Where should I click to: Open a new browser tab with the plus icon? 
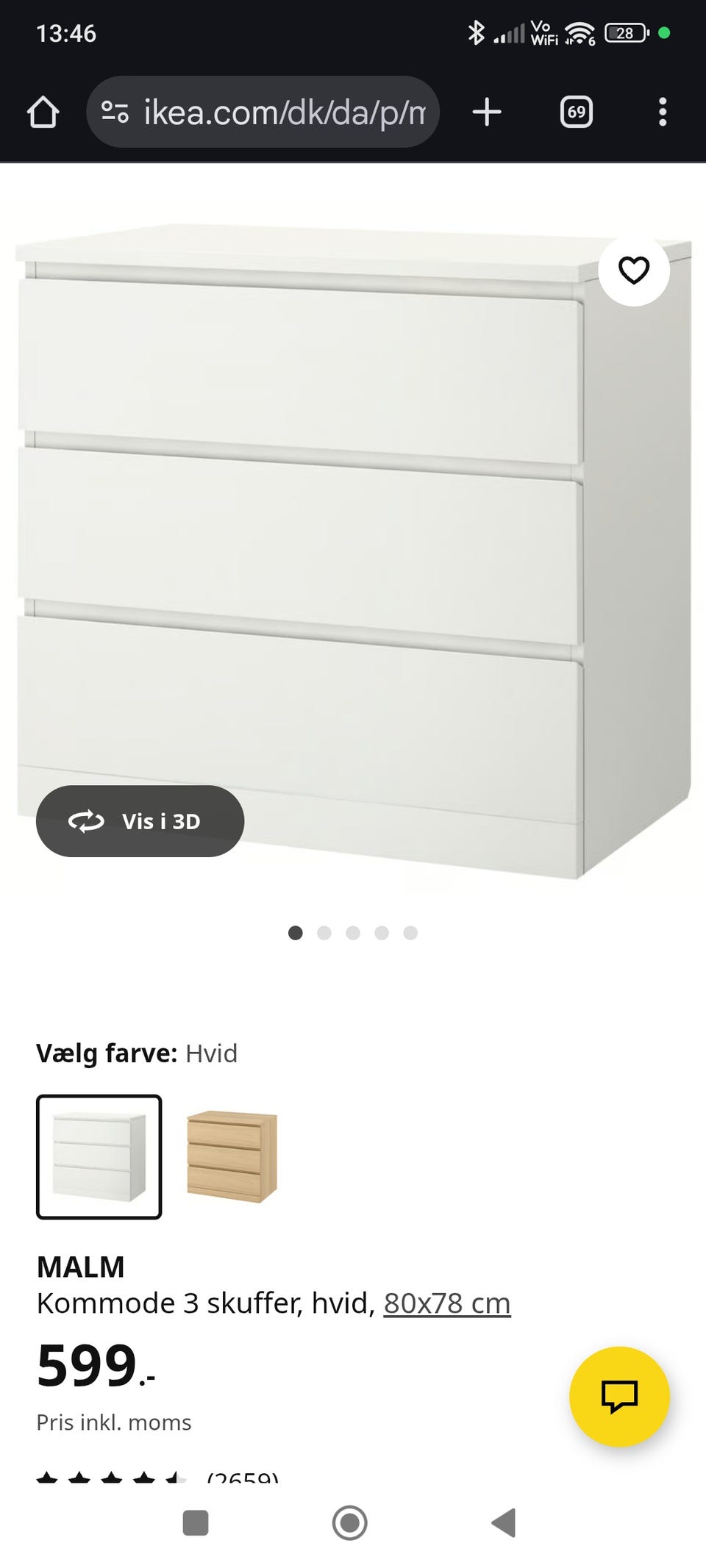pyautogui.click(x=487, y=112)
